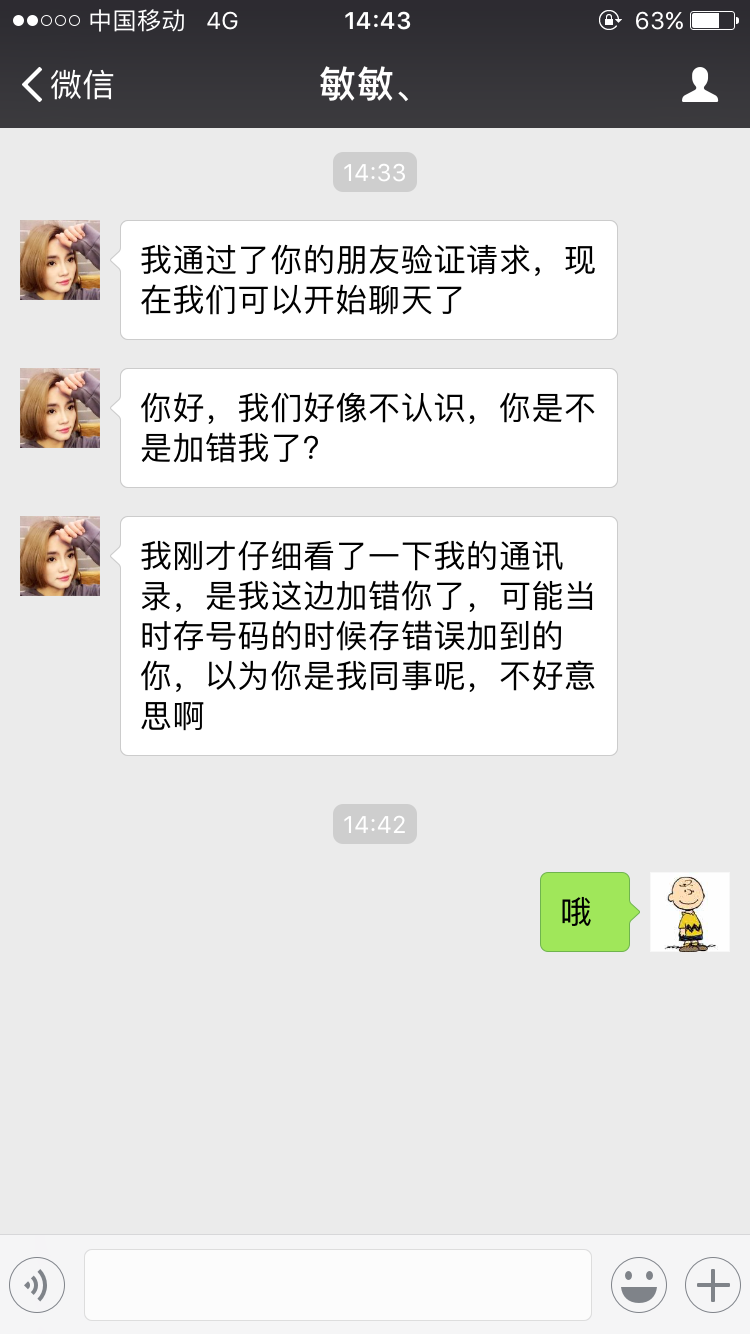The width and height of the screenshot is (750, 1334).
Task: Tap the plus icon to attach more options
Action: pos(712,1284)
